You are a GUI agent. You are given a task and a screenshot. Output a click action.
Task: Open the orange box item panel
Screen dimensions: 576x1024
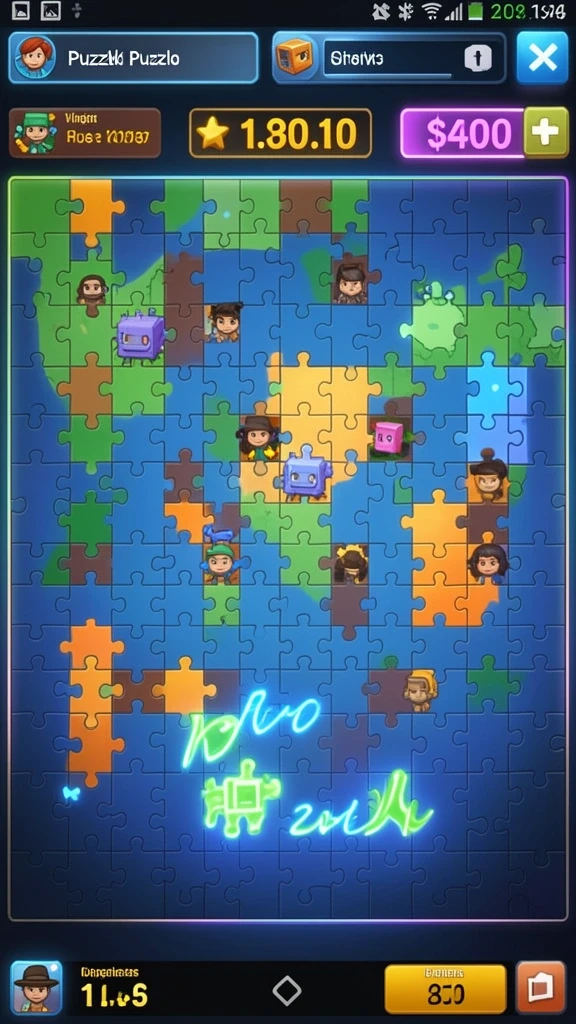(x=389, y=58)
